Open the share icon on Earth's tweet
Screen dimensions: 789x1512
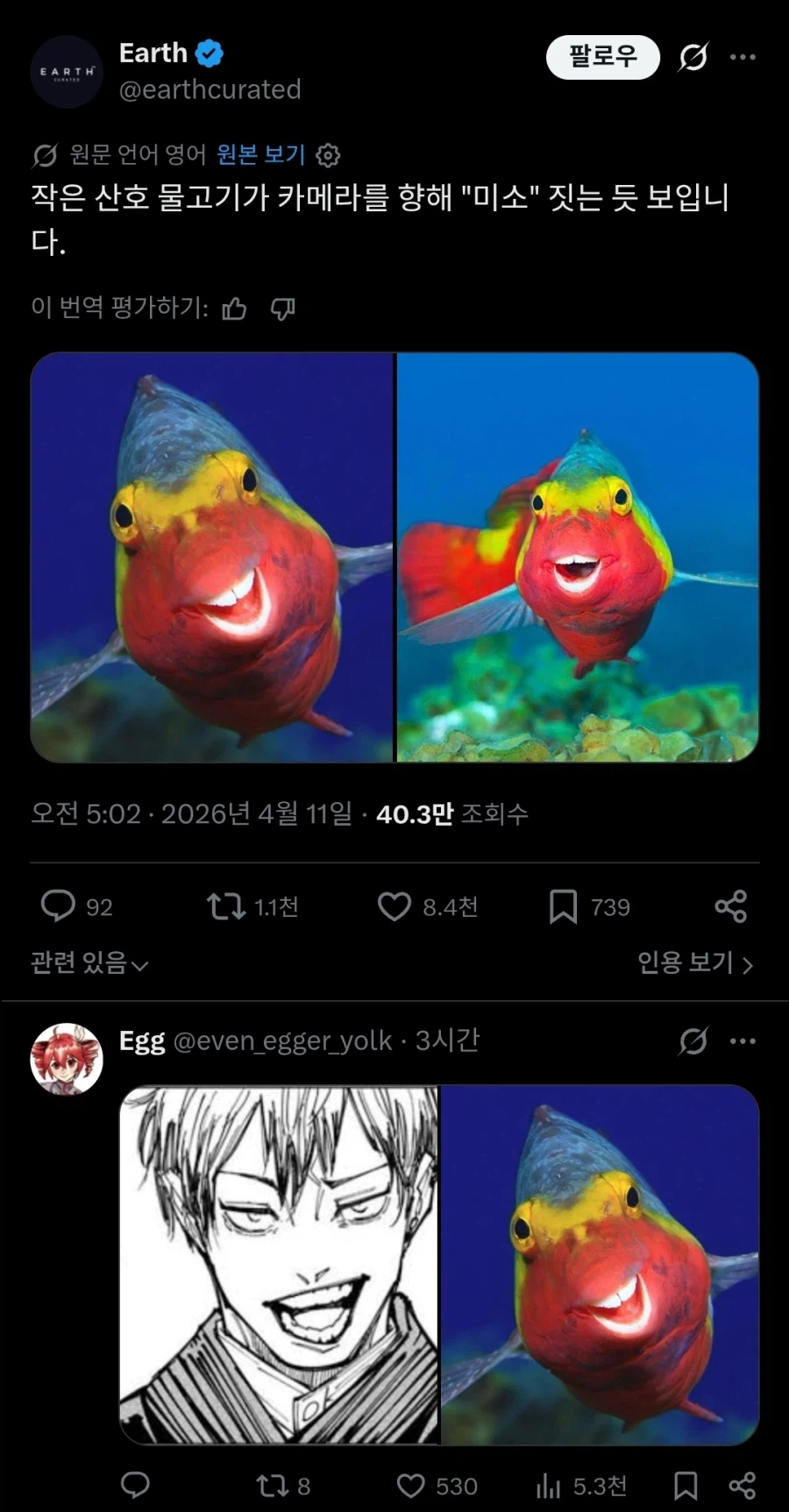[732, 907]
